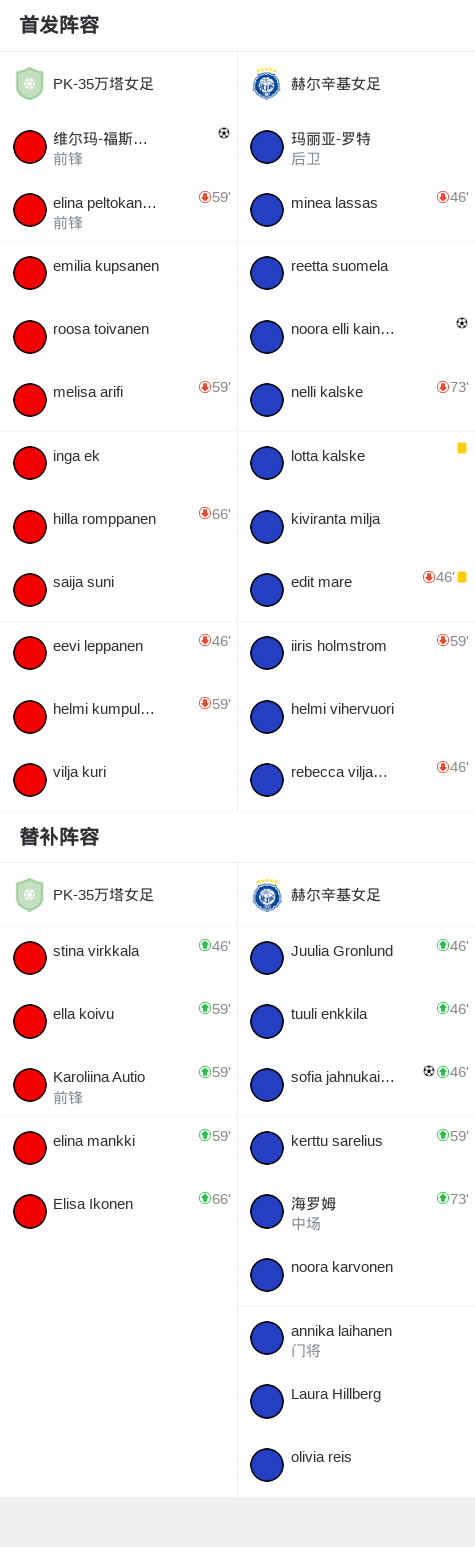Select sofia jahnukai… substitute row
The height and width of the screenshot is (1547, 475).
(x=356, y=1085)
